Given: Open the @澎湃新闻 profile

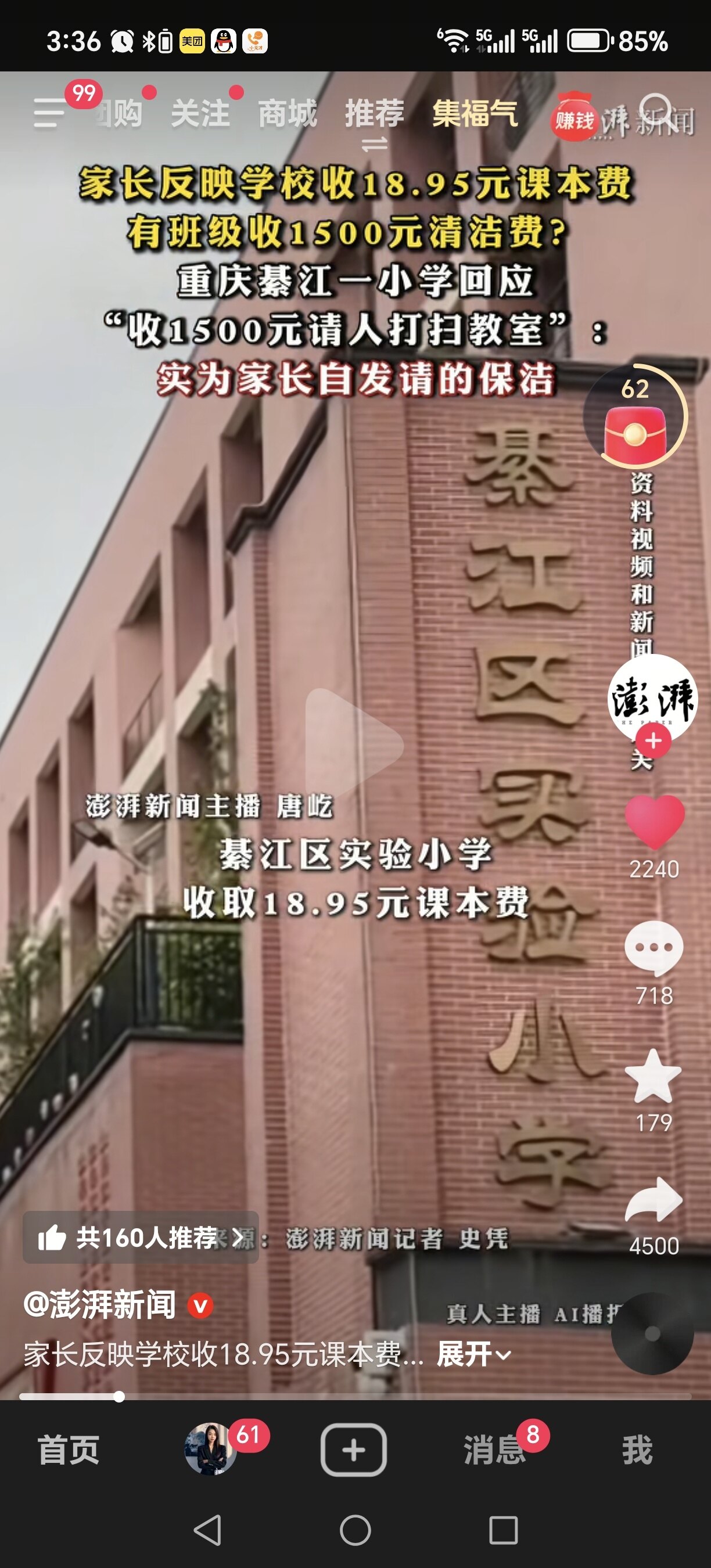Looking at the screenshot, I should [x=100, y=1305].
